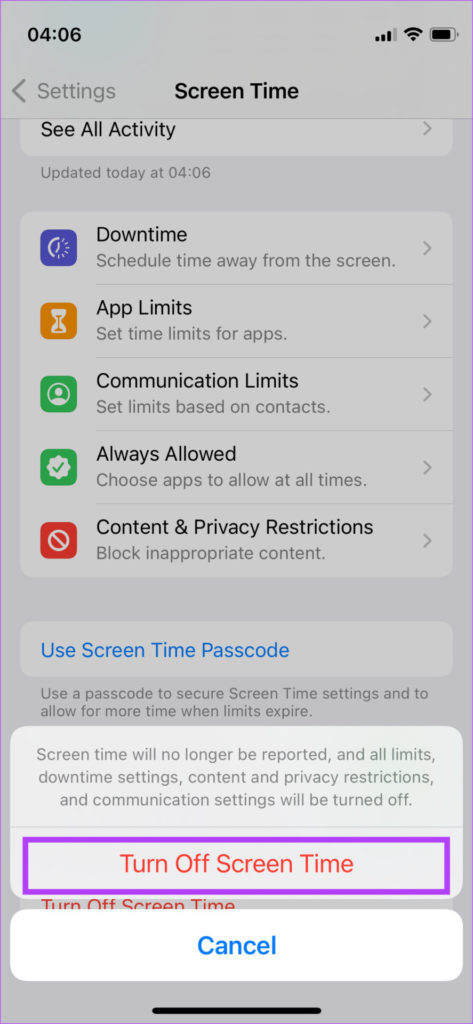
Task: Open See All Activity
Action: click(236, 129)
